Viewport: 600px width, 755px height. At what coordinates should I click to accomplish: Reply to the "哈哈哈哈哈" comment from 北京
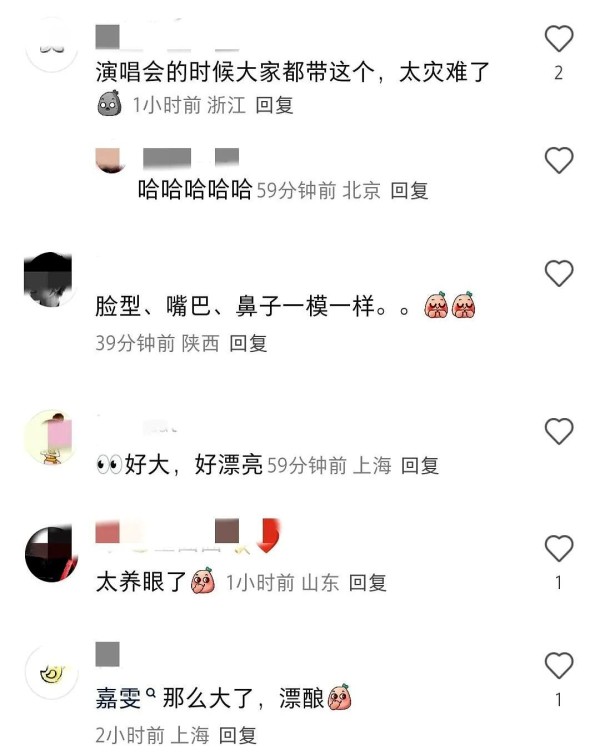pos(409,190)
